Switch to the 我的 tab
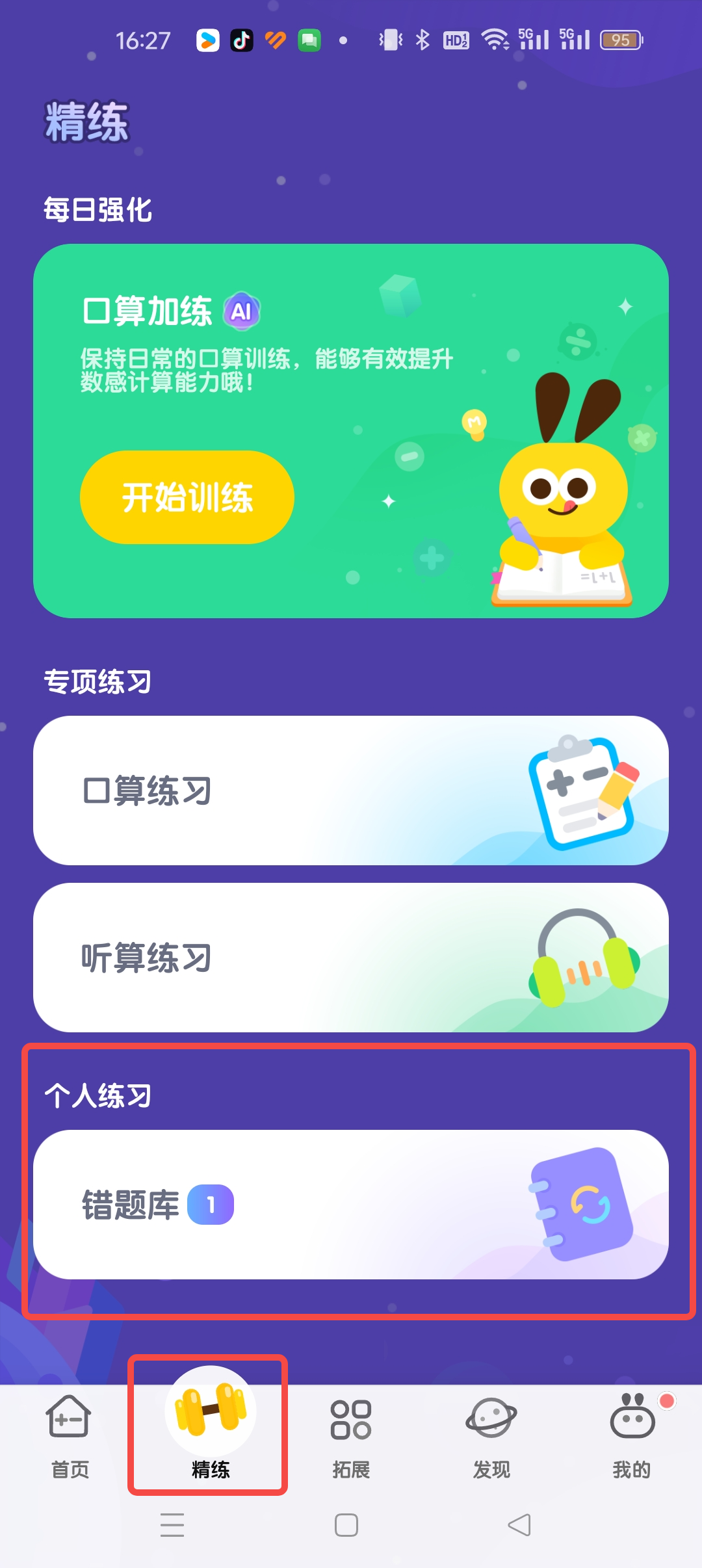702x1568 pixels. coord(632,1433)
